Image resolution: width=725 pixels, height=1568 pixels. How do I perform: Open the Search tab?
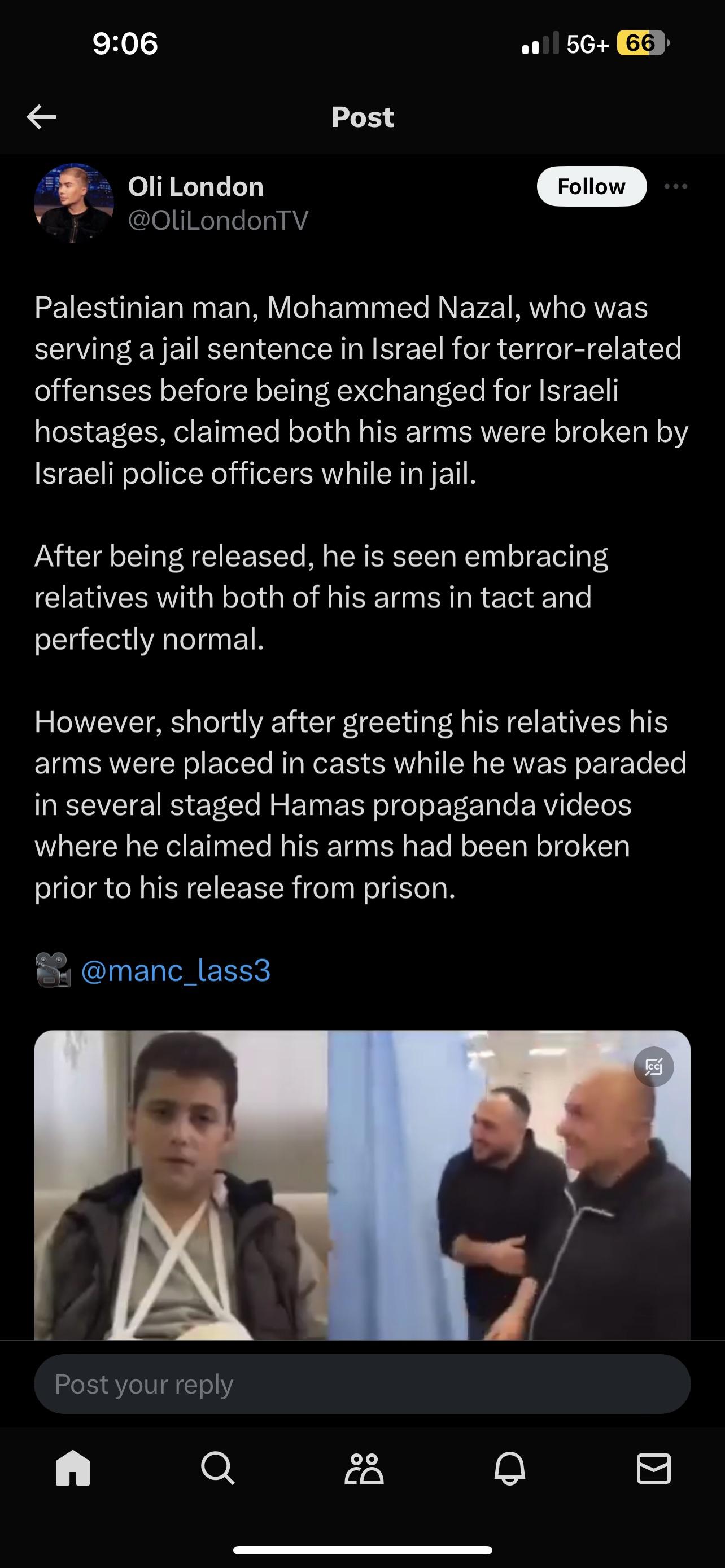[x=217, y=1470]
